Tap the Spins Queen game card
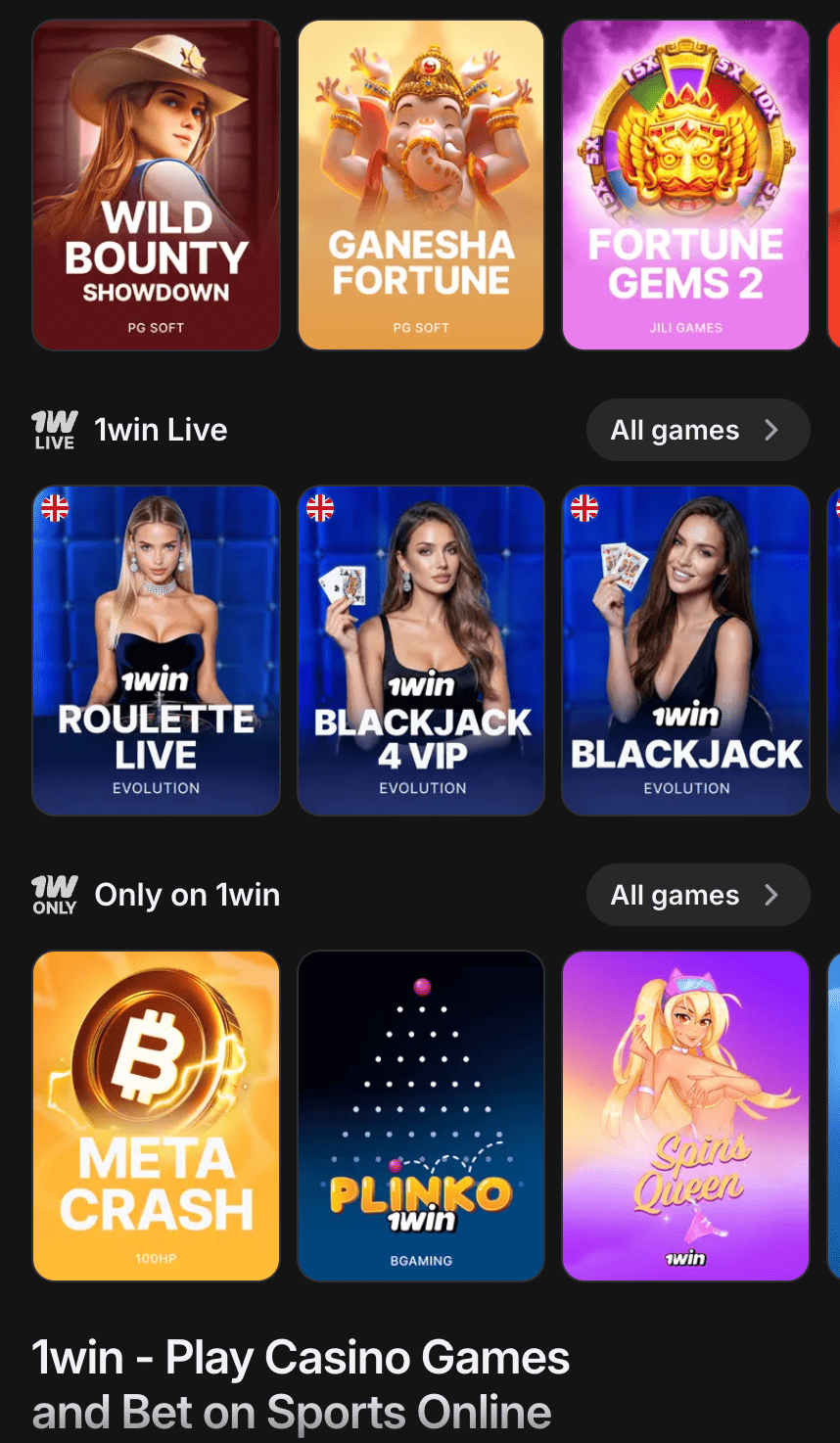 [685, 1115]
